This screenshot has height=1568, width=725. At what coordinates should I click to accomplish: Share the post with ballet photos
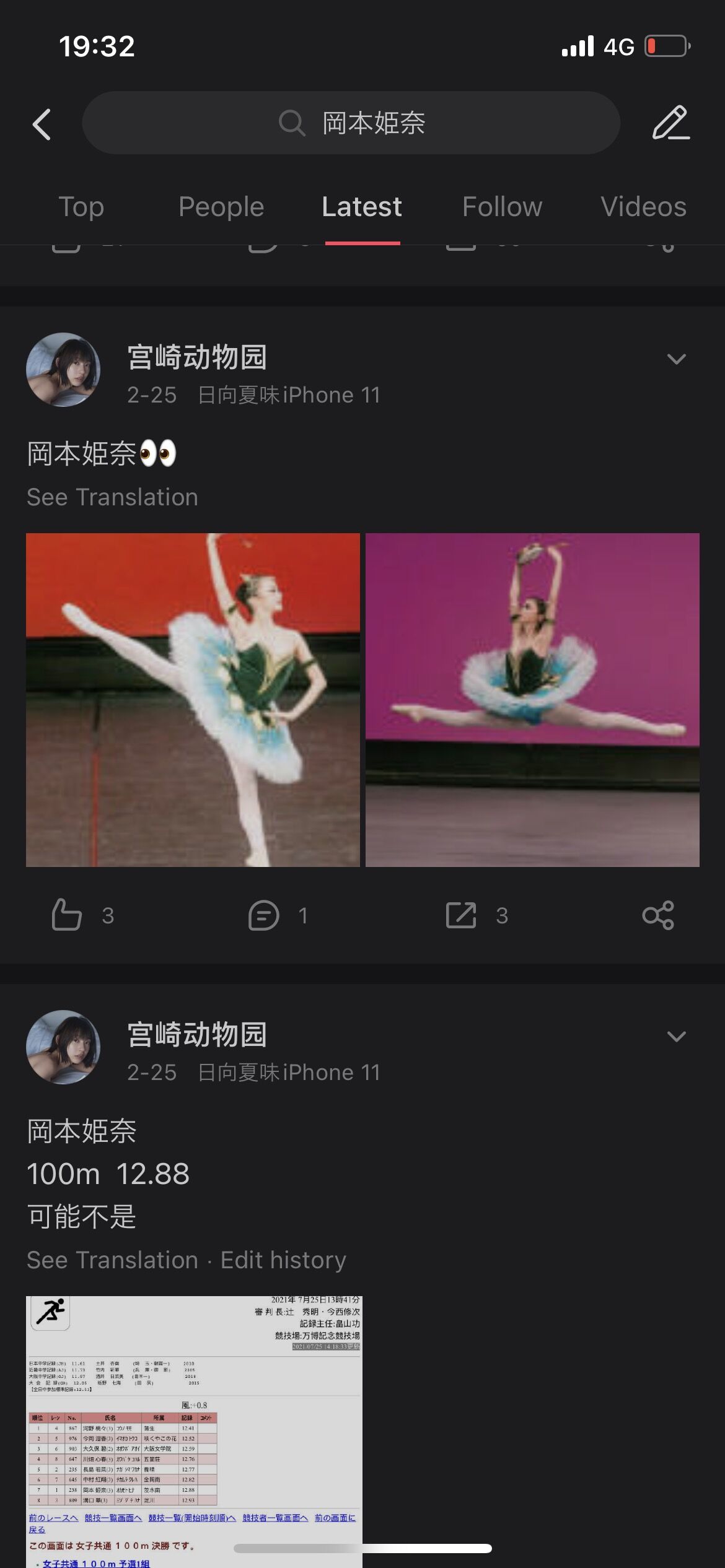click(658, 915)
